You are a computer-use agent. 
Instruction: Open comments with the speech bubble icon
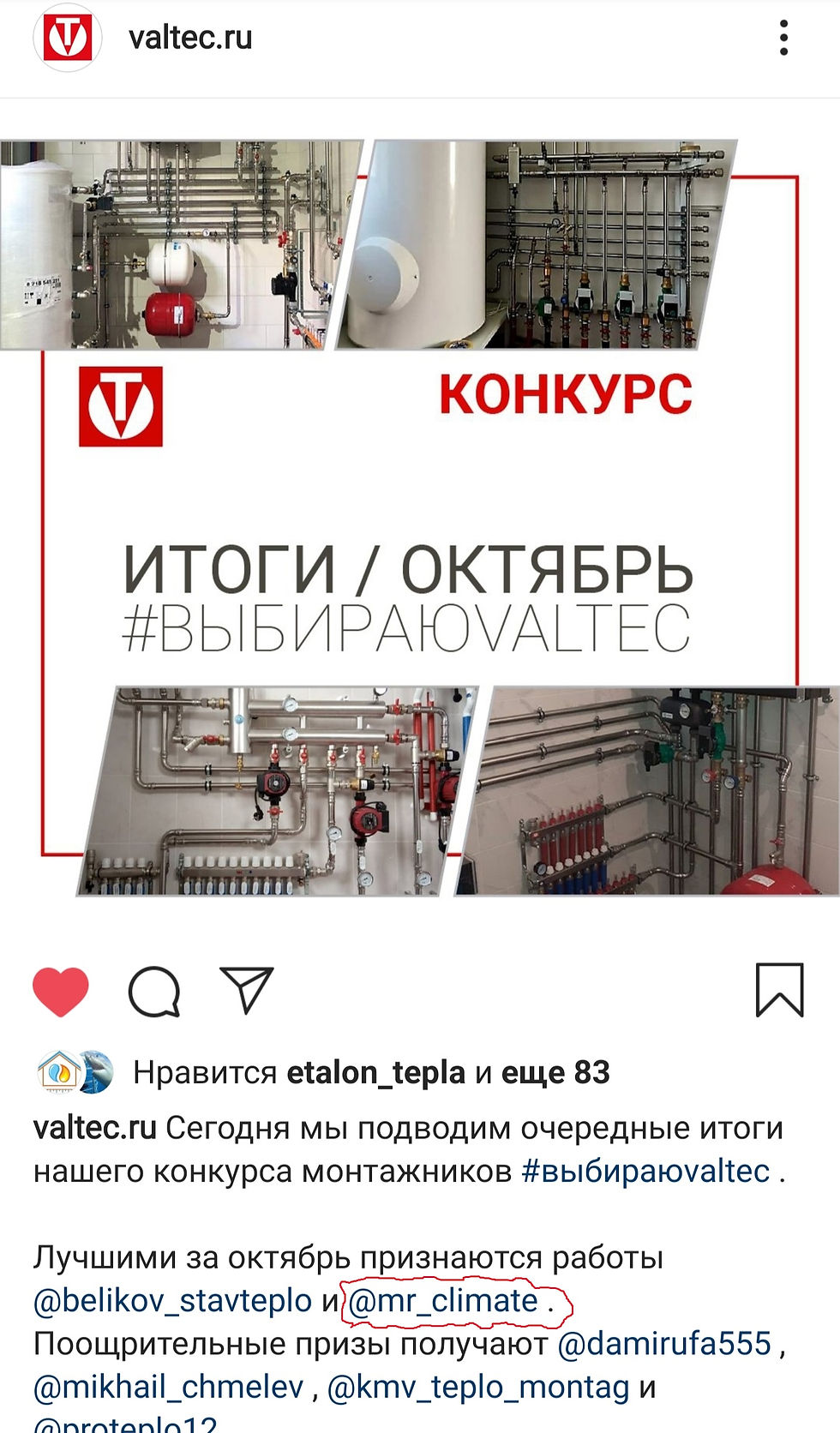[154, 992]
